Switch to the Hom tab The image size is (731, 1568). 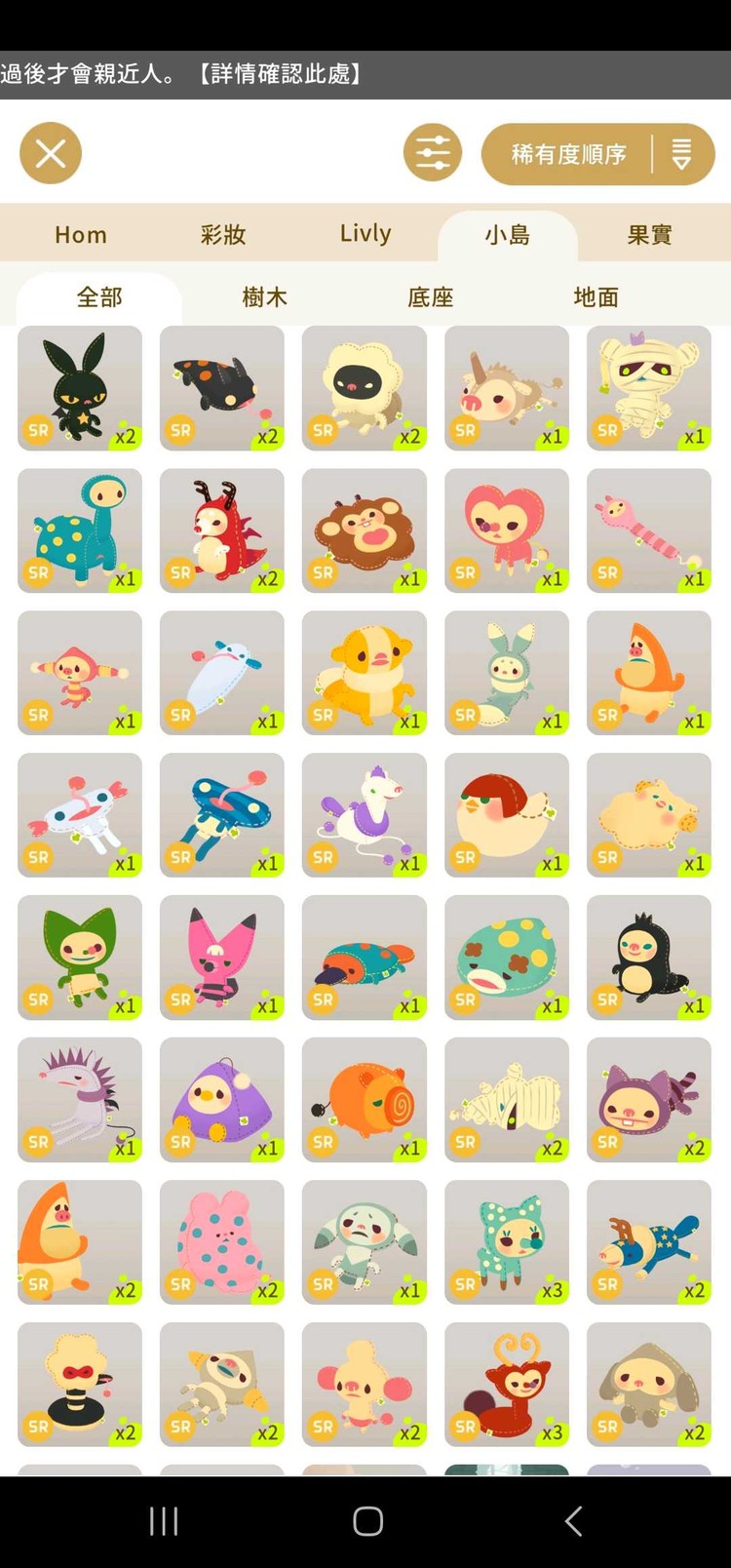point(81,235)
